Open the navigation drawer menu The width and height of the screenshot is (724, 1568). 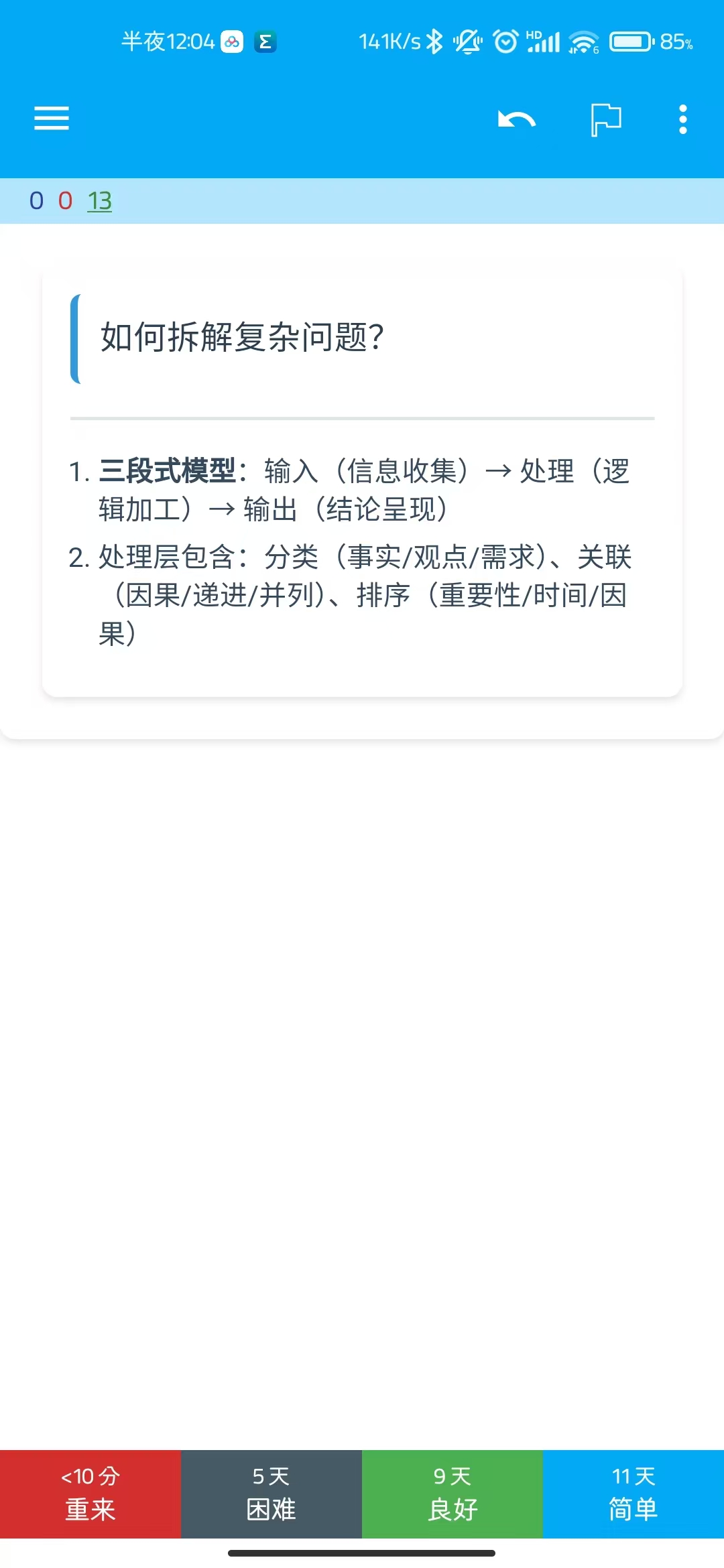pos(52,119)
